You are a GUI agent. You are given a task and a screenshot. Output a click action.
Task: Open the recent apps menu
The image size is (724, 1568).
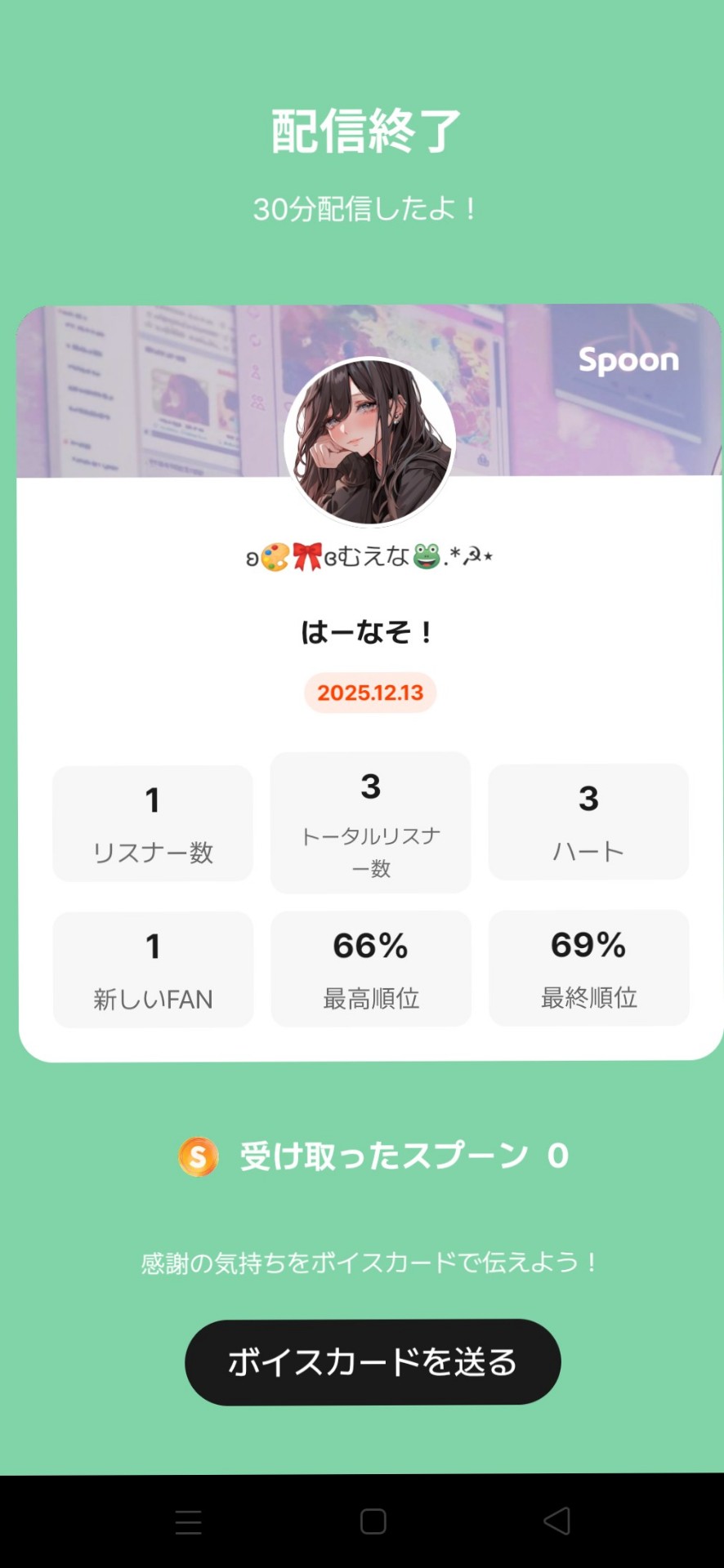click(x=189, y=1522)
